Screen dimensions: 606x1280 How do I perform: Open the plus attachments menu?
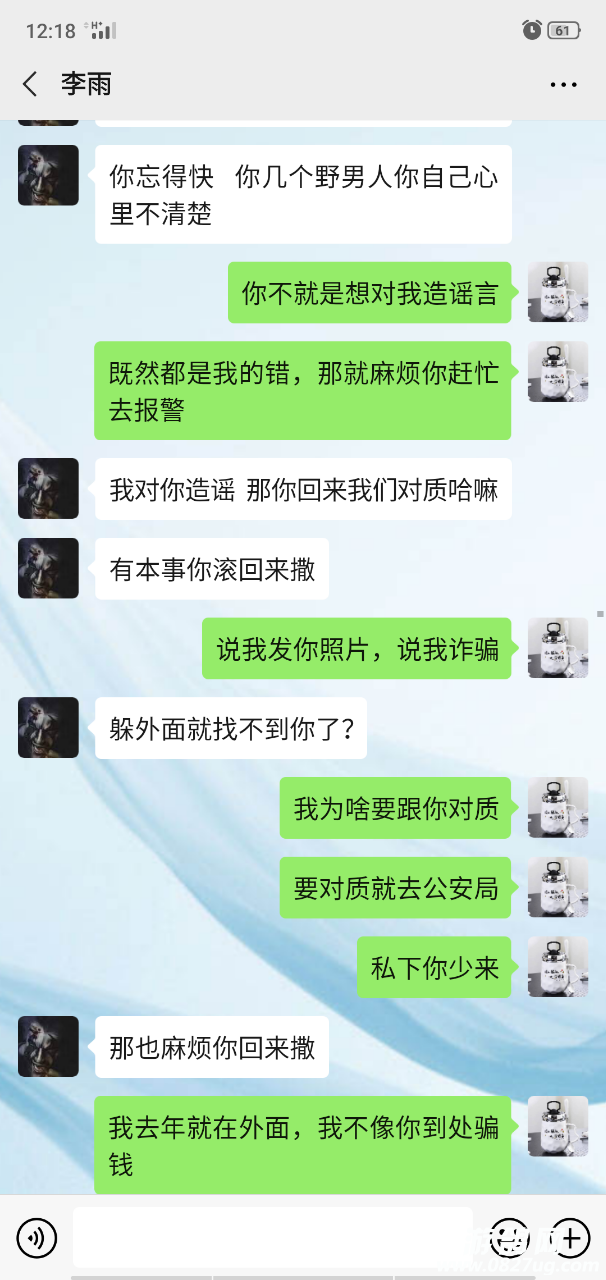571,1238
